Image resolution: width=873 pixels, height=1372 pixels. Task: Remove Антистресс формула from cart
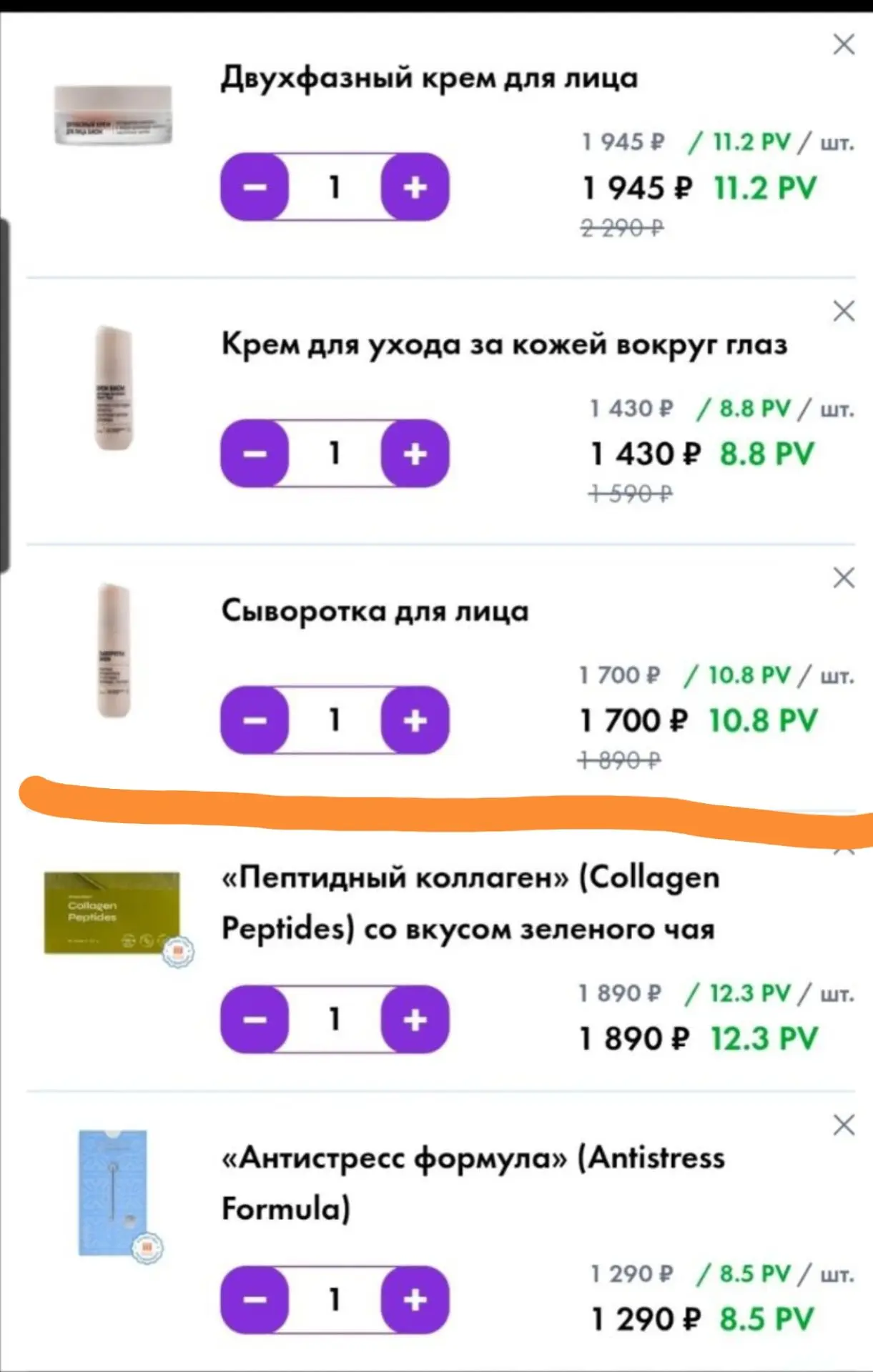coord(844,1125)
